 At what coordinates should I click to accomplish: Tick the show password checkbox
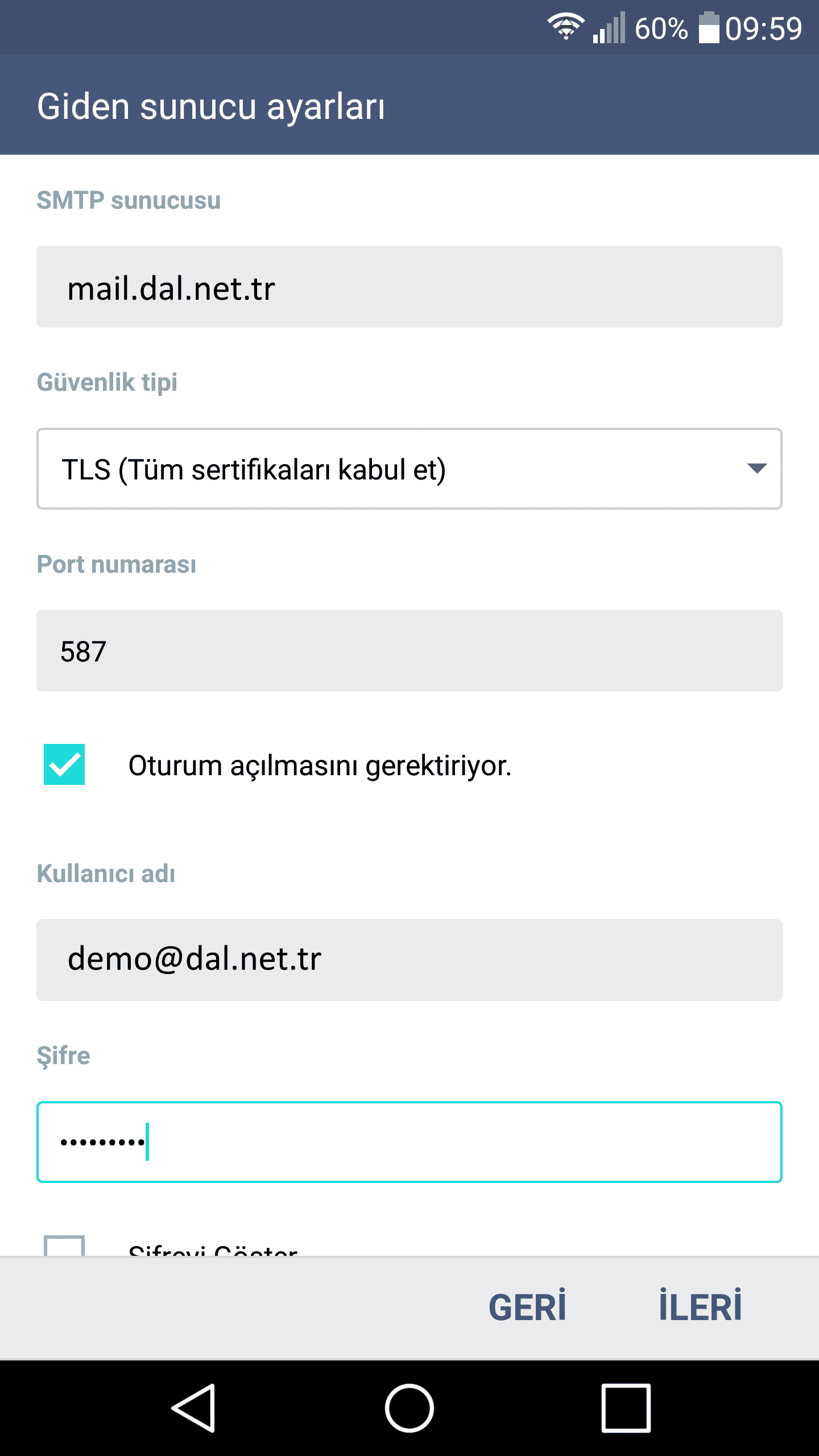click(64, 1246)
